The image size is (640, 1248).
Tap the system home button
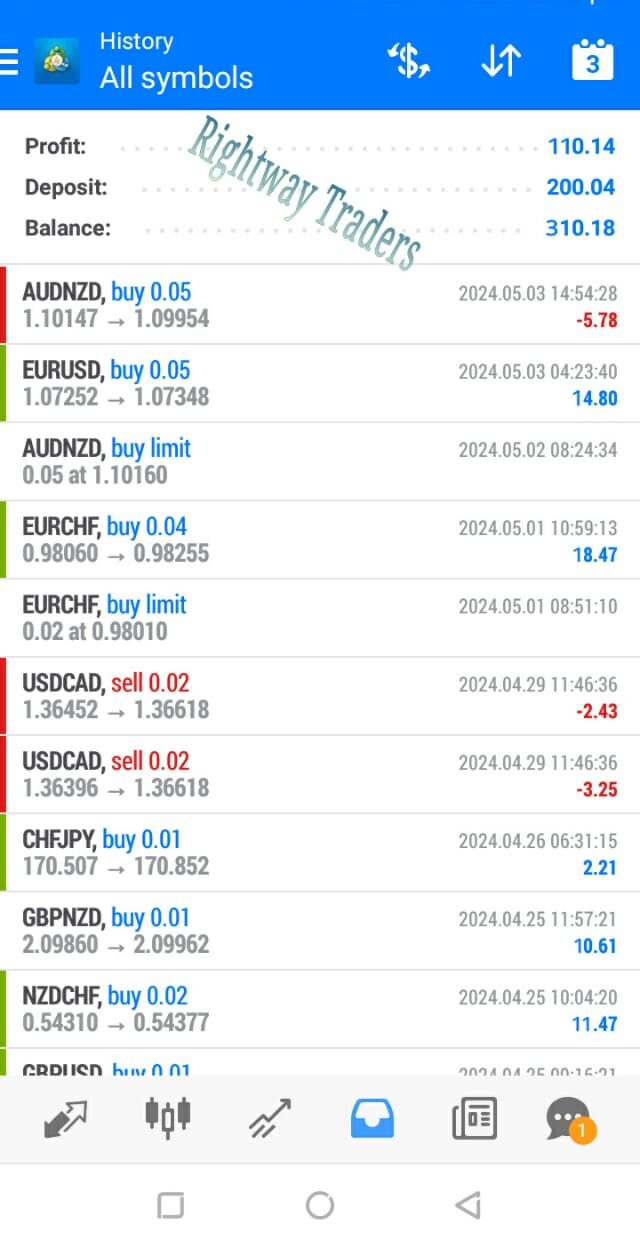pos(320,1205)
